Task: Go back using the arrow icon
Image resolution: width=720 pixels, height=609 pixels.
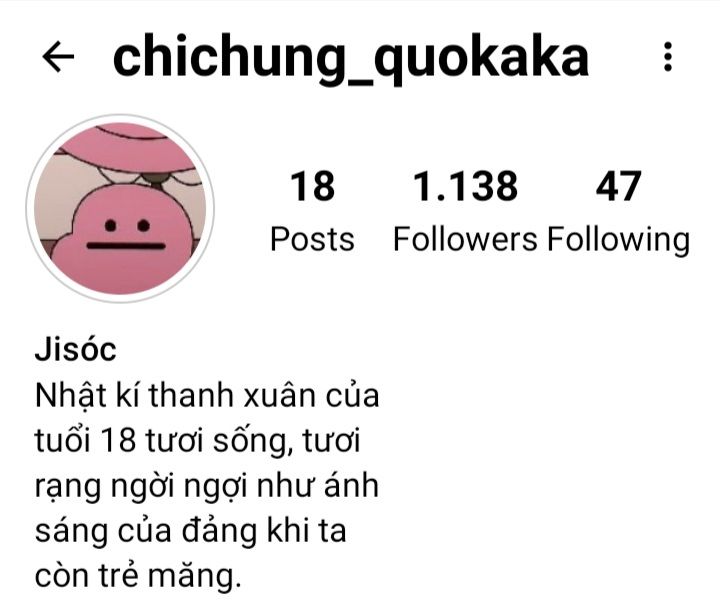Action: [59, 59]
